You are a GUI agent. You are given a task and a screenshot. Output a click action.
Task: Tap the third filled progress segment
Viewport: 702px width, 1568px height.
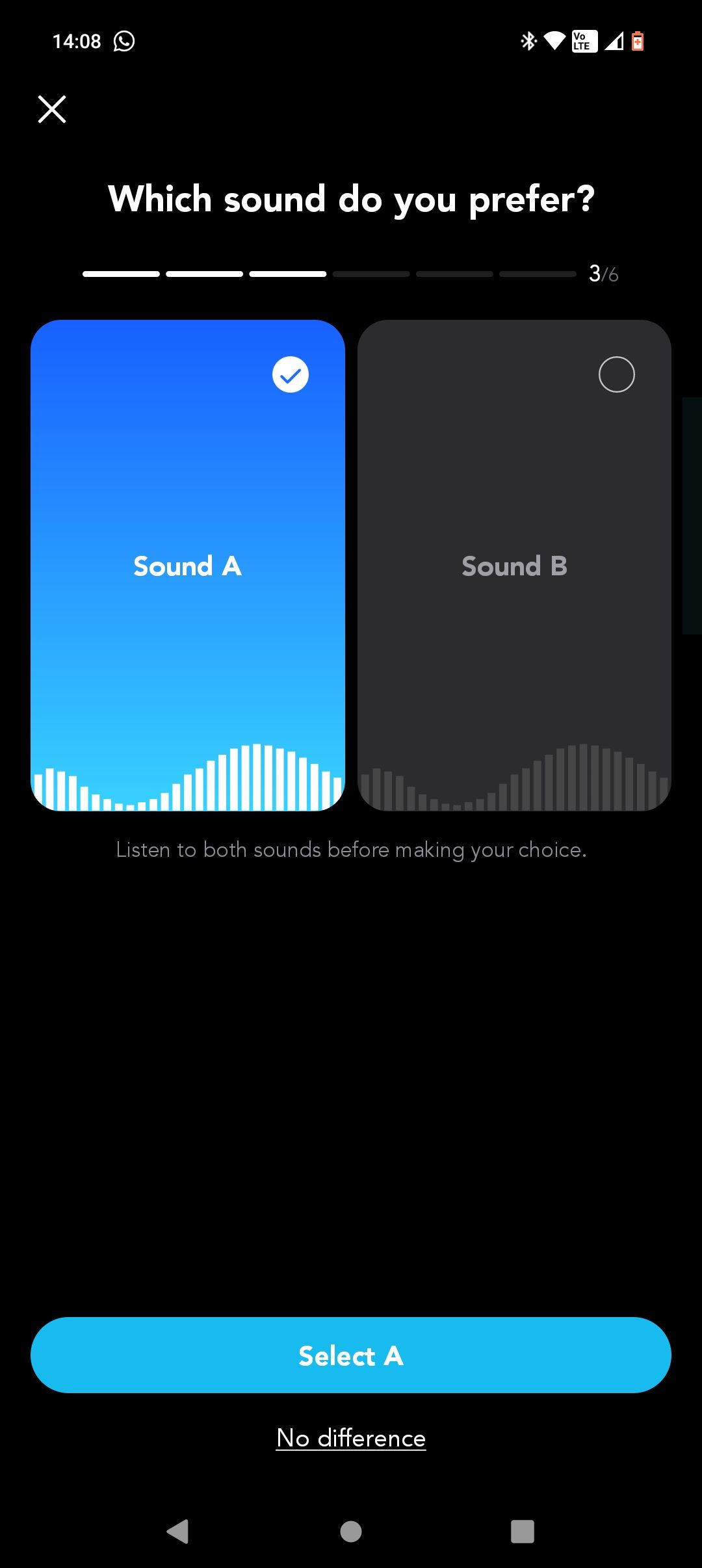point(288,274)
